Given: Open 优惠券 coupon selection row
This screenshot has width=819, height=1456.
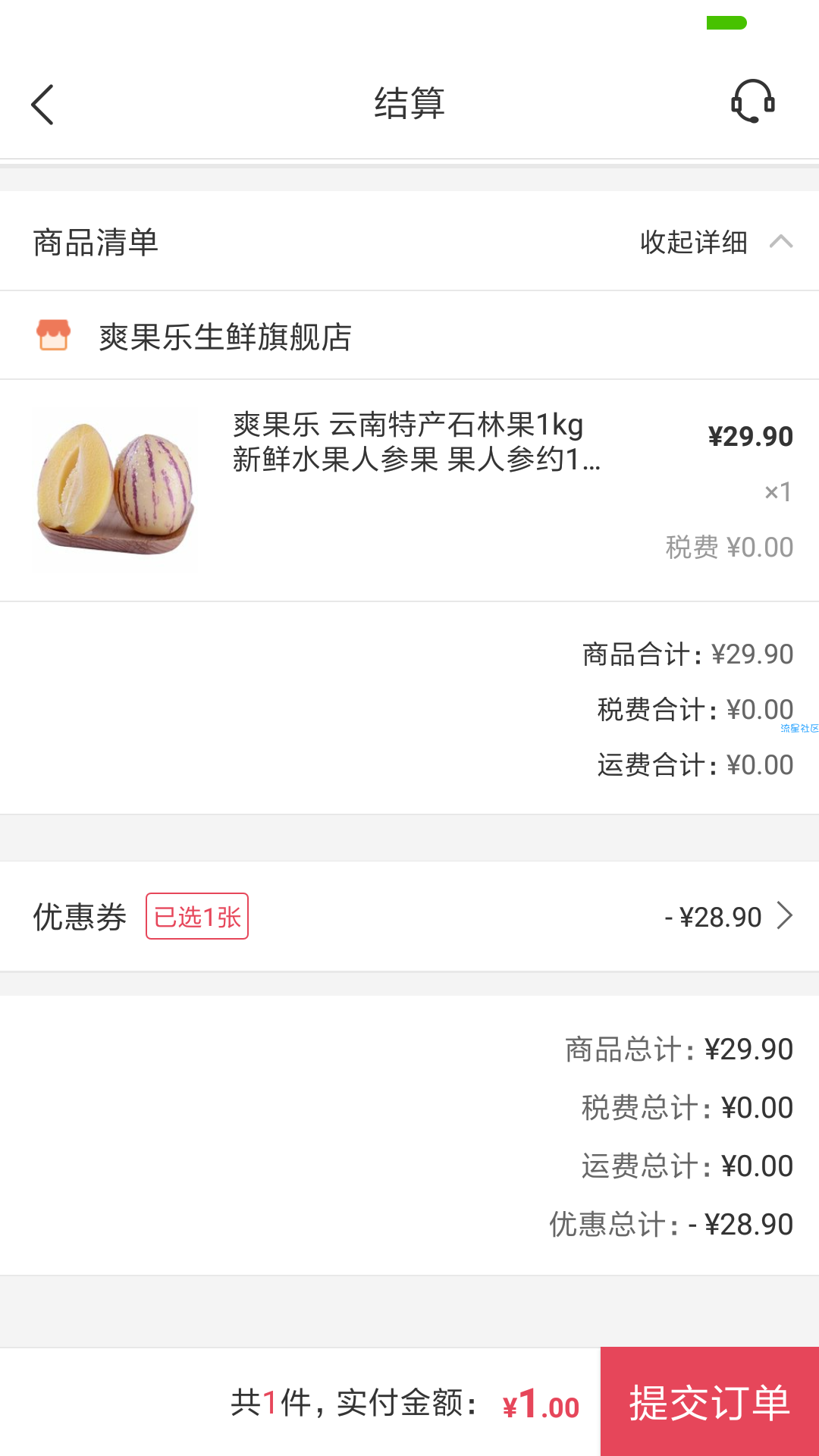Looking at the screenshot, I should click(409, 916).
